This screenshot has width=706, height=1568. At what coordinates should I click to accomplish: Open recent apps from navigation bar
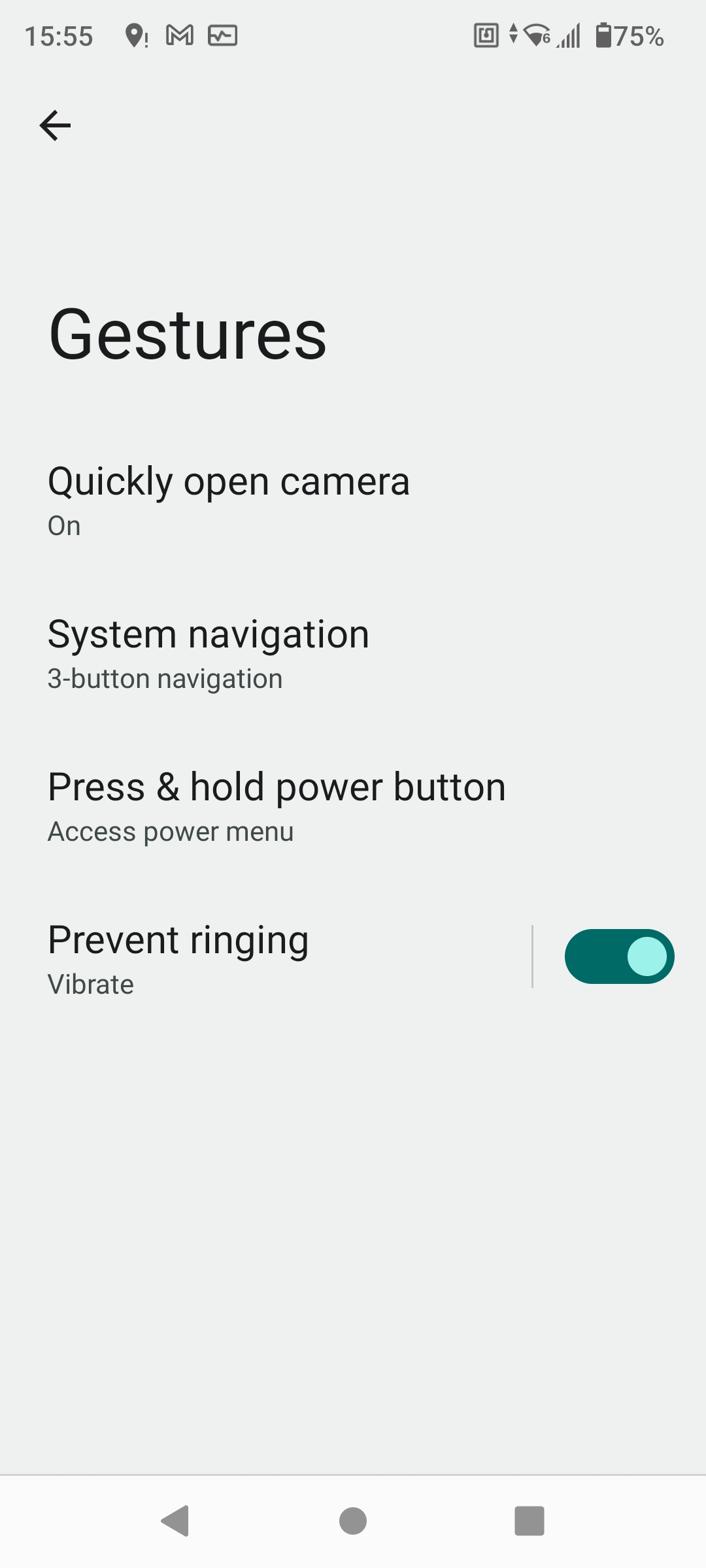point(529,1521)
